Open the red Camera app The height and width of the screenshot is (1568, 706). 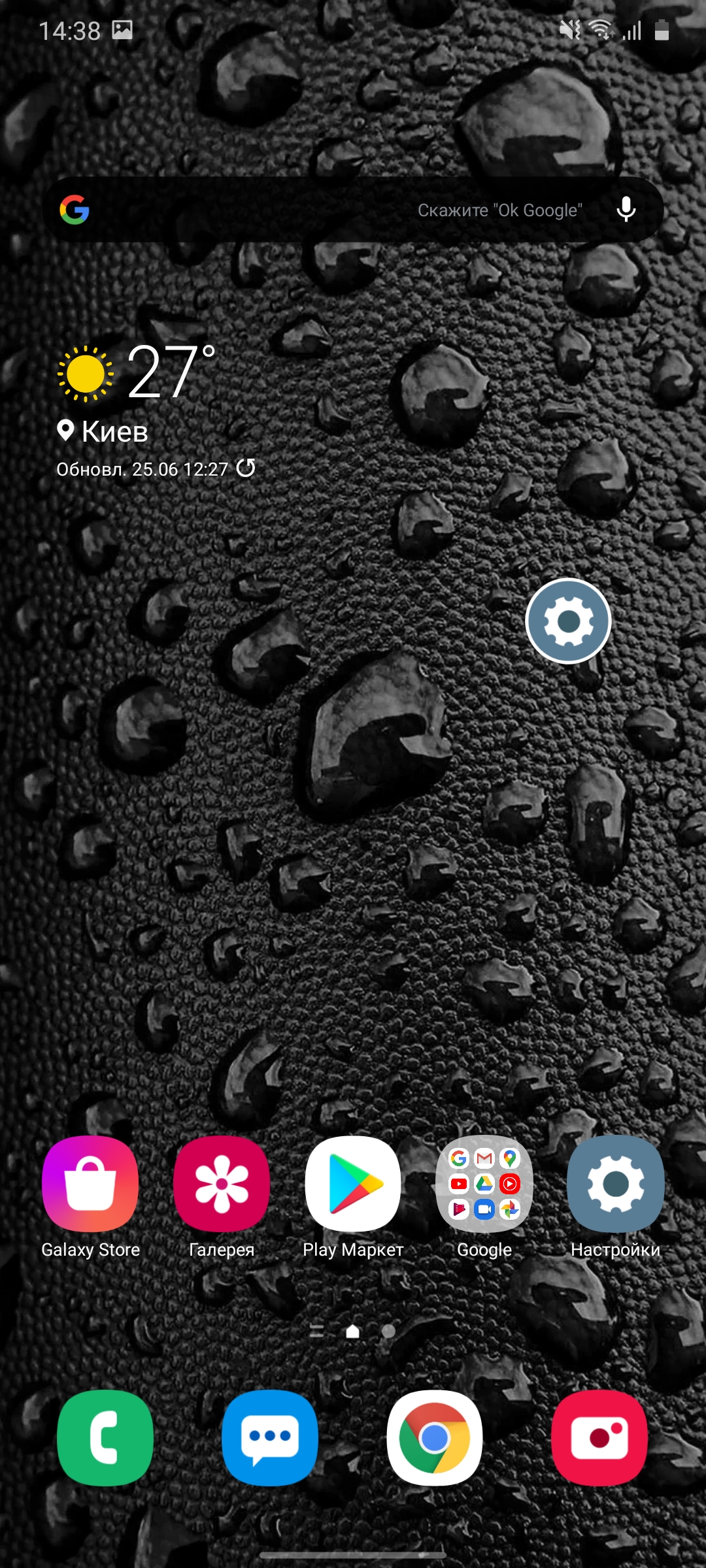(x=599, y=1439)
